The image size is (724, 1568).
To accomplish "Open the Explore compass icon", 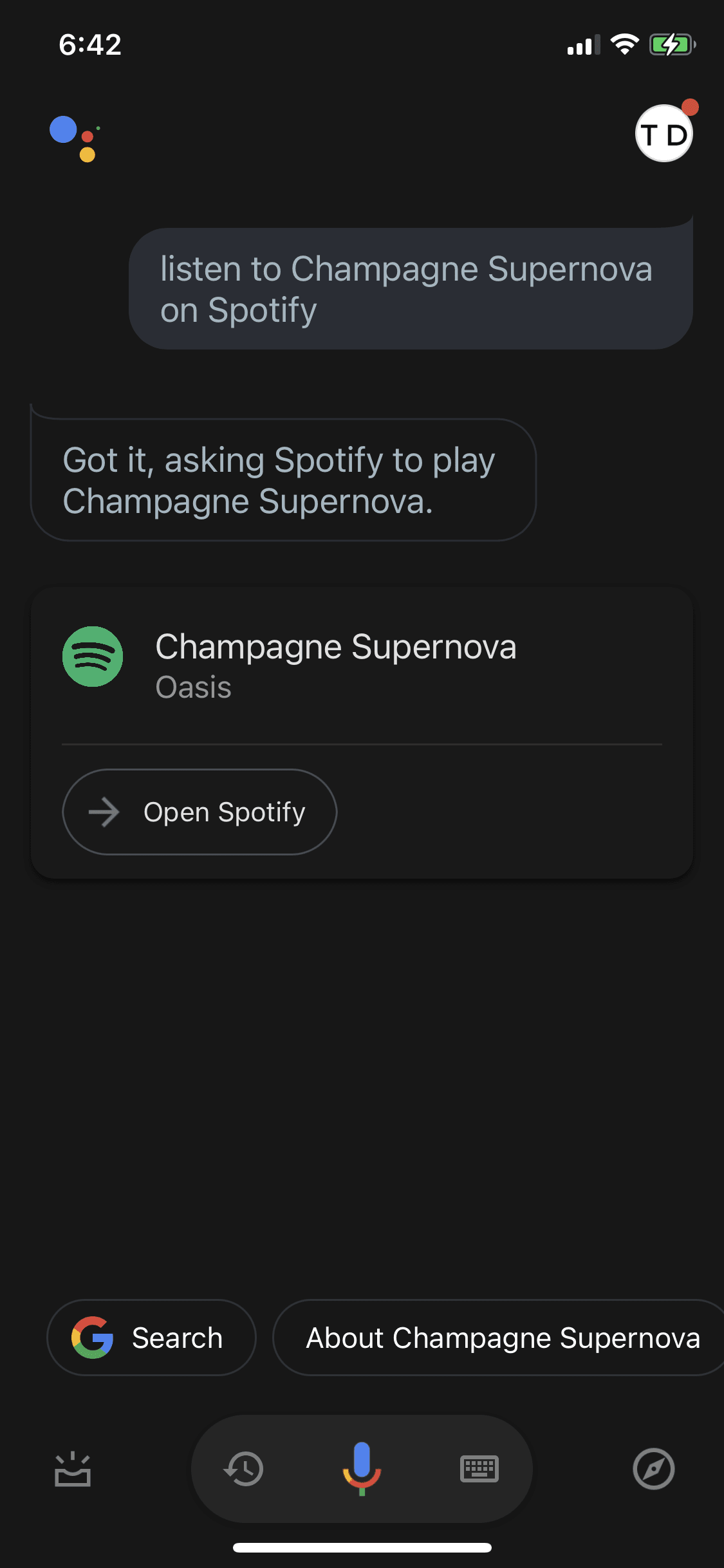I will tap(653, 1469).
